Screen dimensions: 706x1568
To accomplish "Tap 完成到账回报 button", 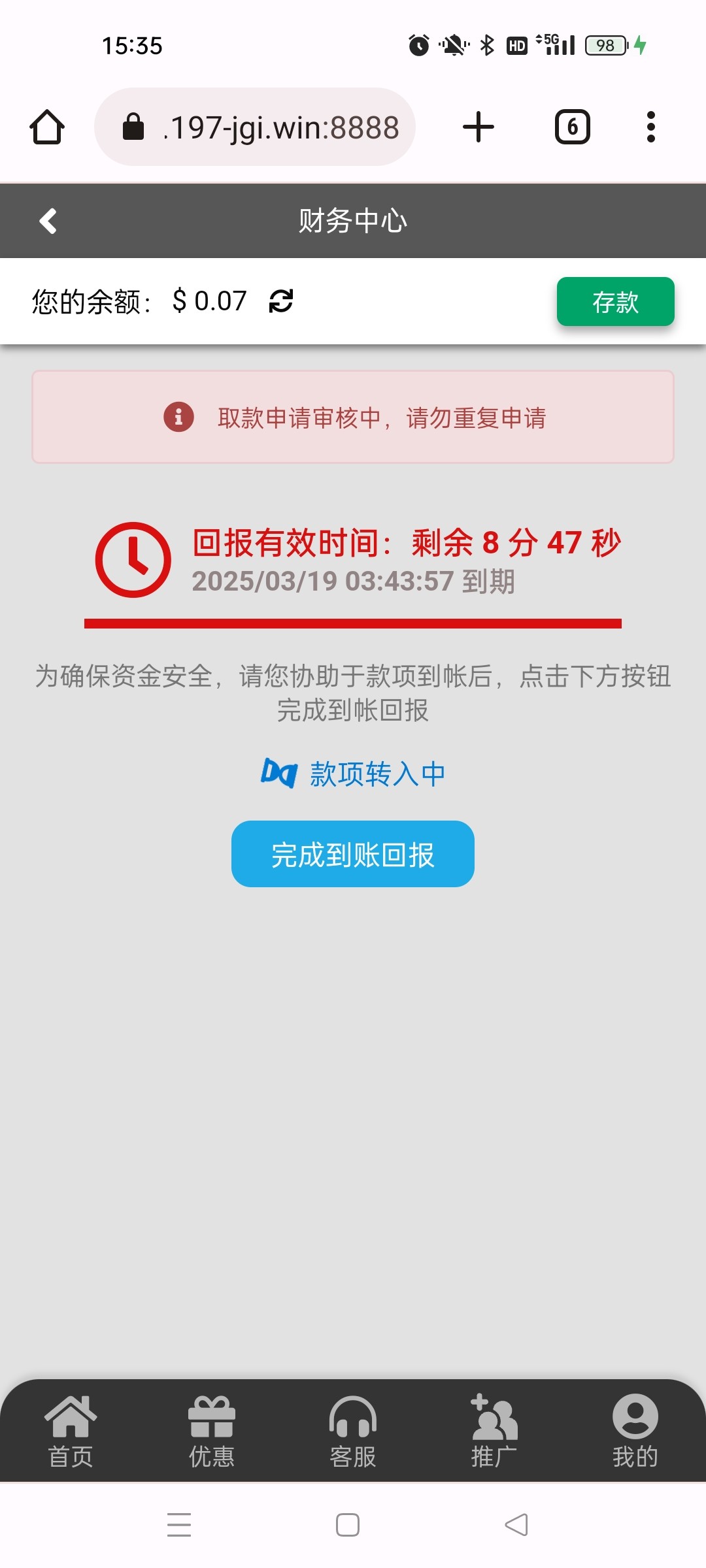I will (x=353, y=854).
